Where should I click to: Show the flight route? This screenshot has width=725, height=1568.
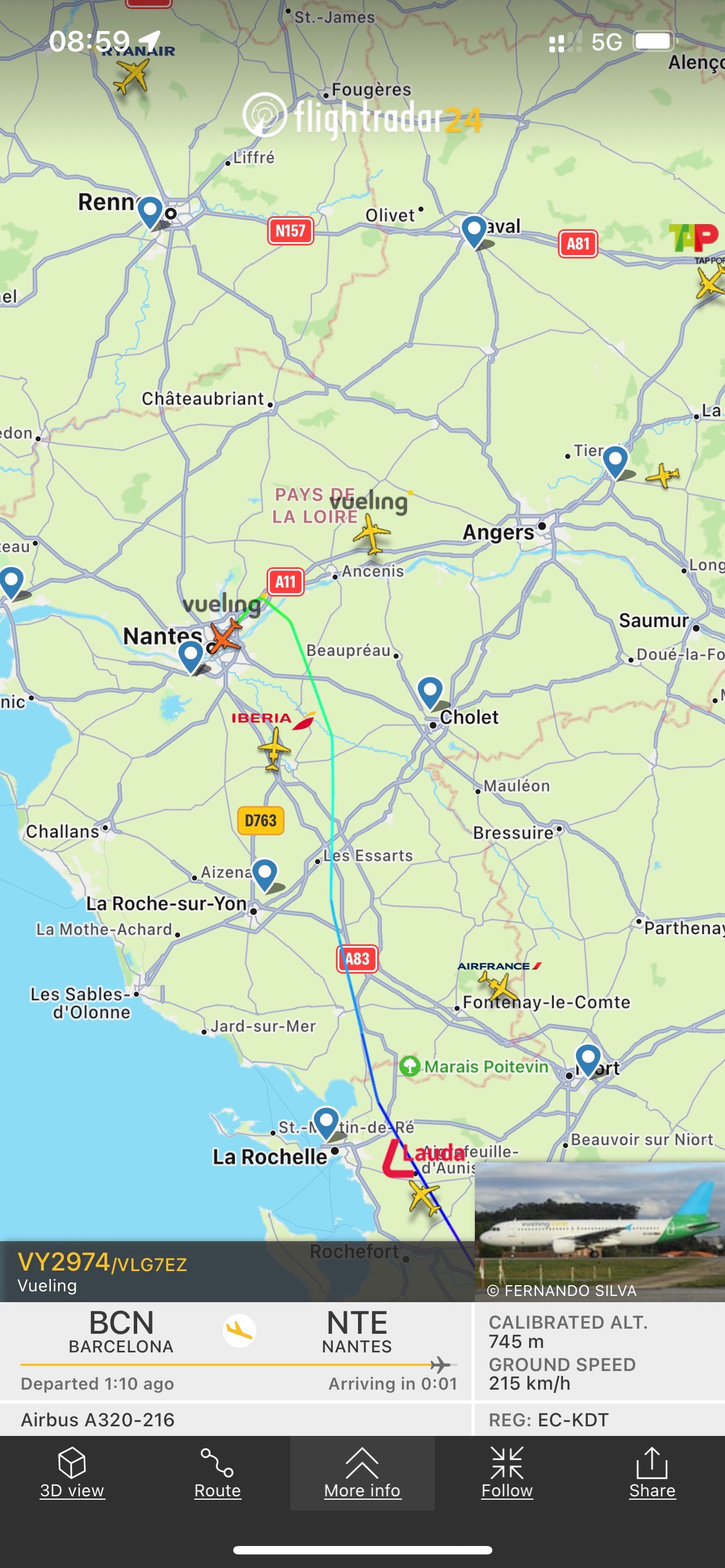[x=217, y=1473]
